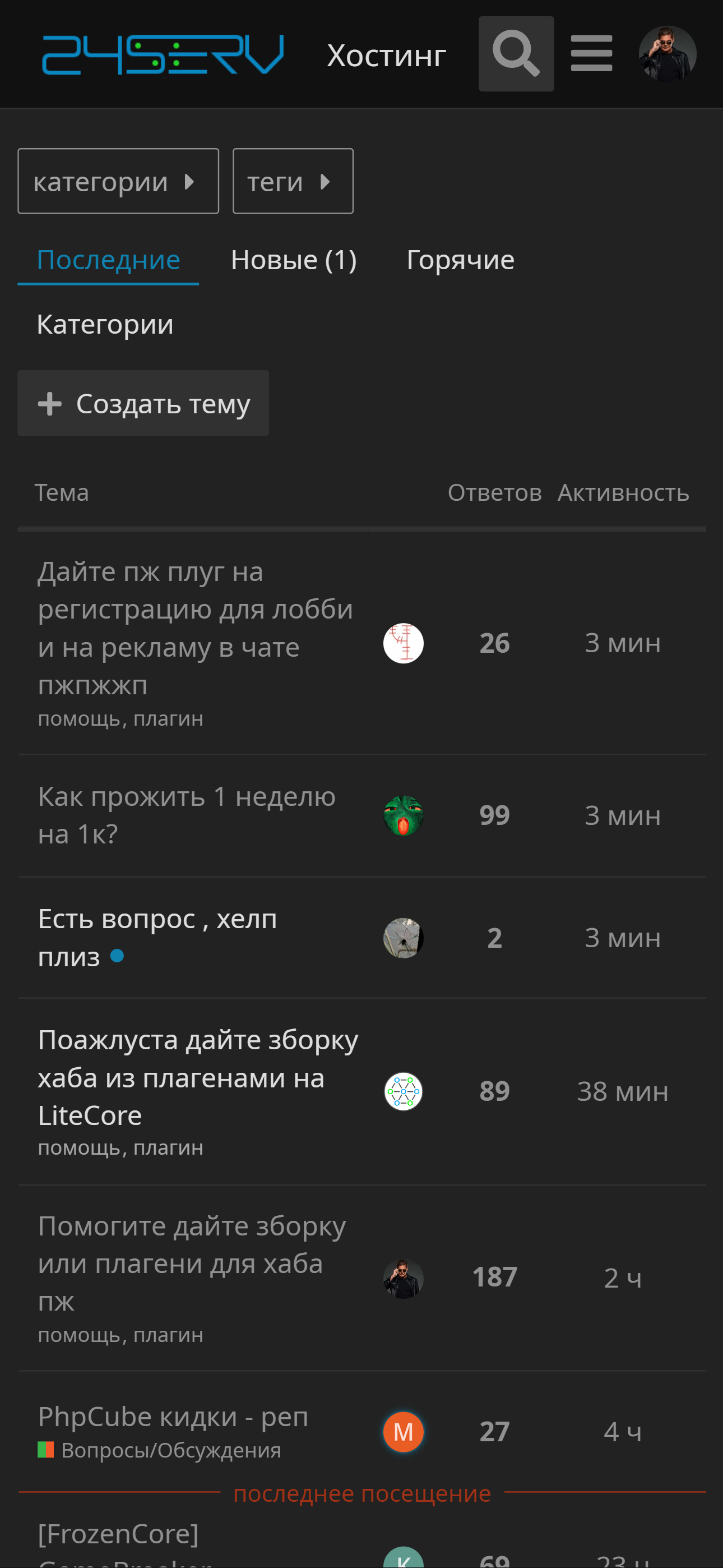Expand the теги dropdown
This screenshot has height=1568, width=723.
pyautogui.click(x=293, y=181)
